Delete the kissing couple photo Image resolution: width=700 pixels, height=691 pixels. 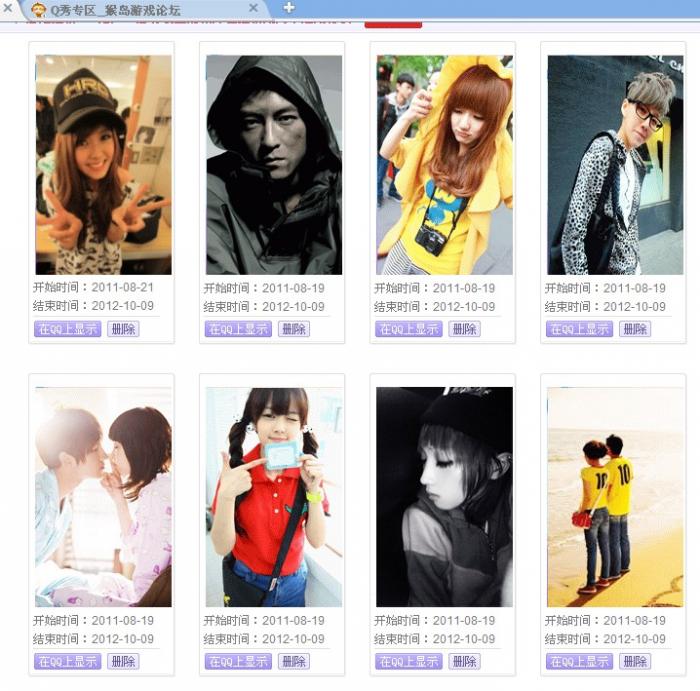click(x=123, y=661)
